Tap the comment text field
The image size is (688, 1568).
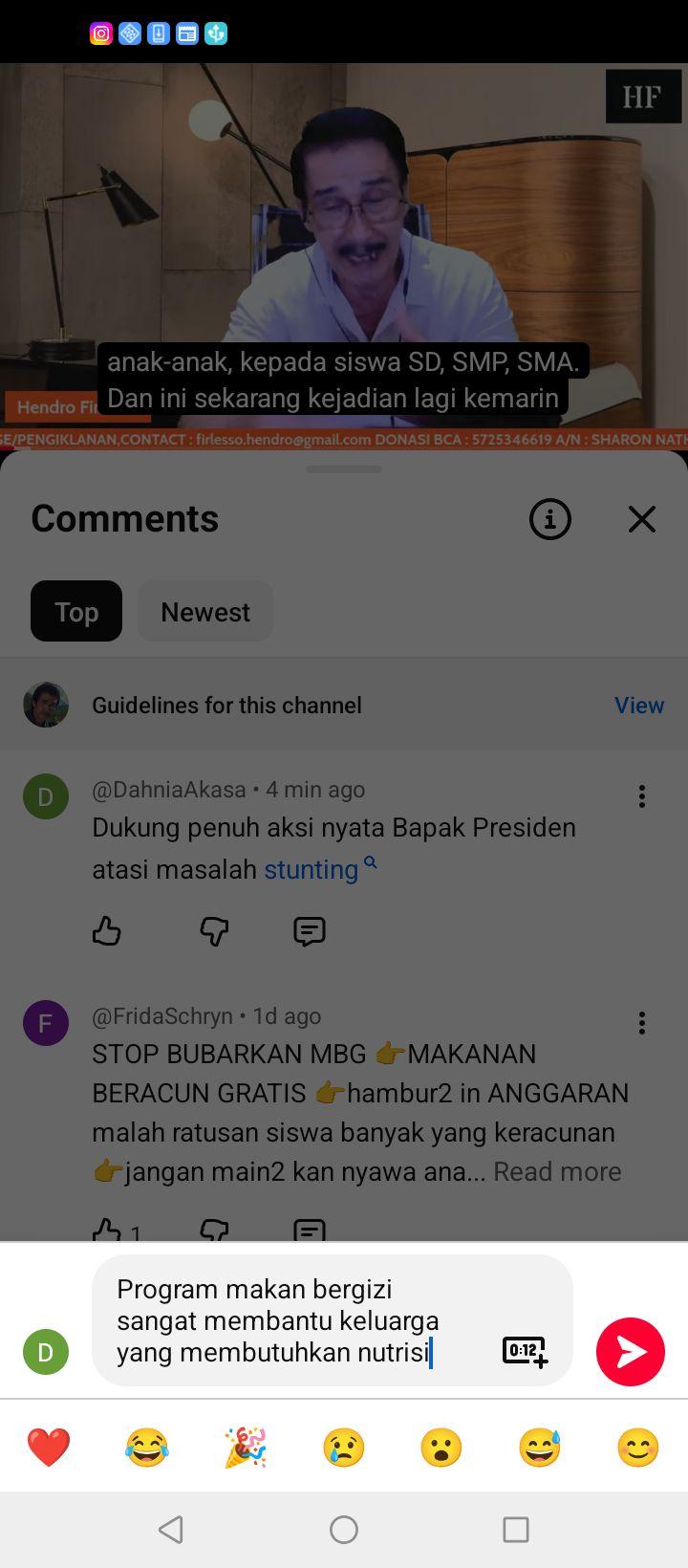coord(333,1320)
